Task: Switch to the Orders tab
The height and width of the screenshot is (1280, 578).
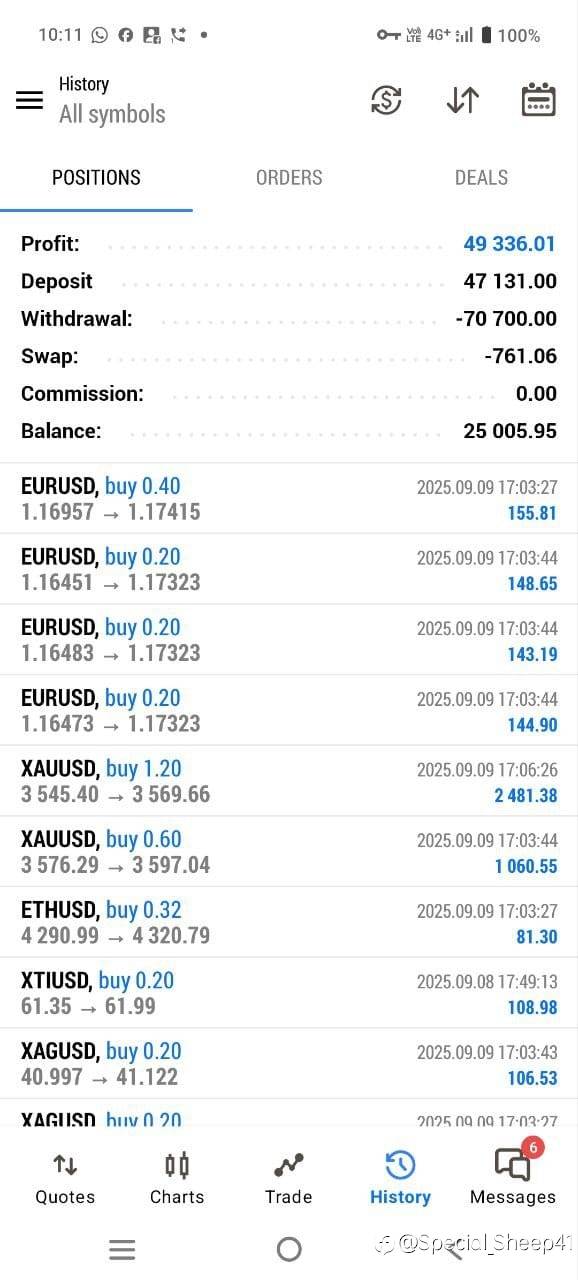Action: pos(289,178)
